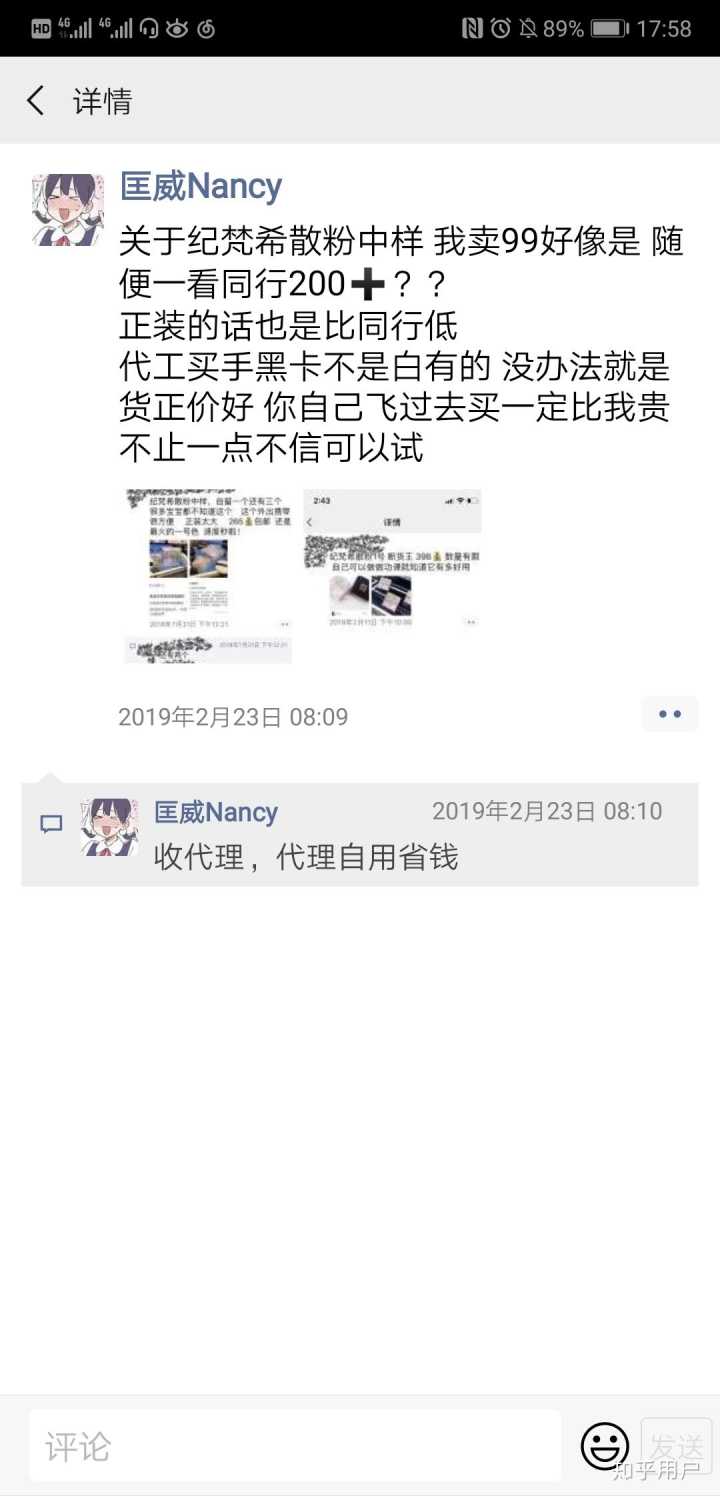Open the emoji picker
This screenshot has height=1496, width=720.
tap(604, 1446)
